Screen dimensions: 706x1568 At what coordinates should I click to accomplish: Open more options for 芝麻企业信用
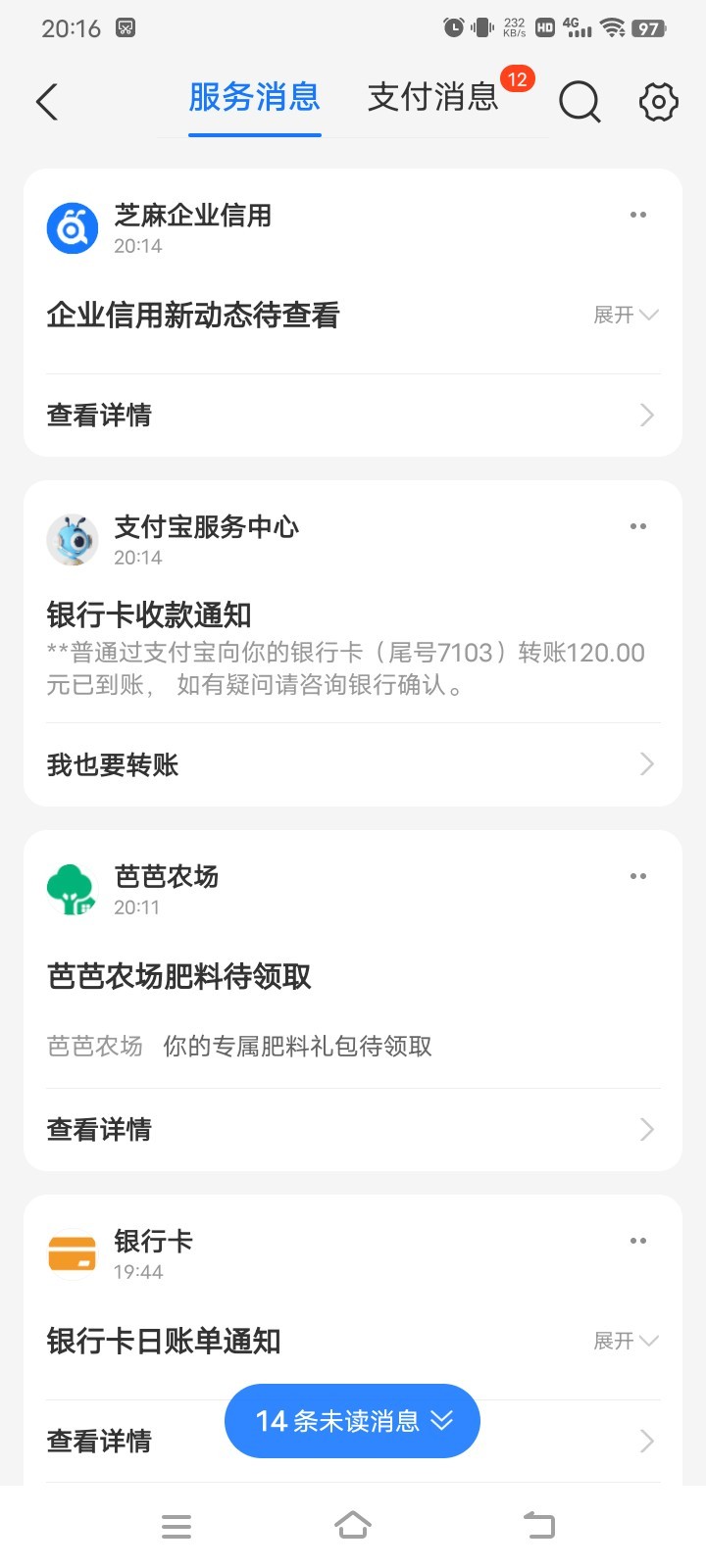click(x=637, y=215)
